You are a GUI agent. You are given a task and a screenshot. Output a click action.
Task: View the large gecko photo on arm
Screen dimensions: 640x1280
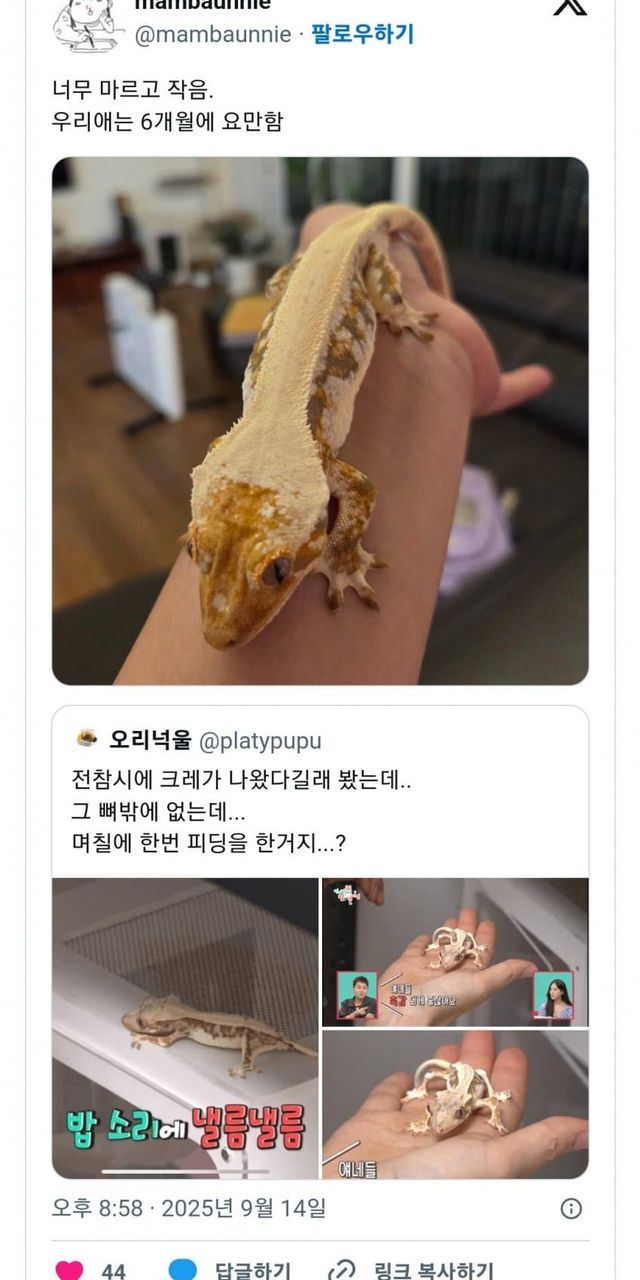320,420
